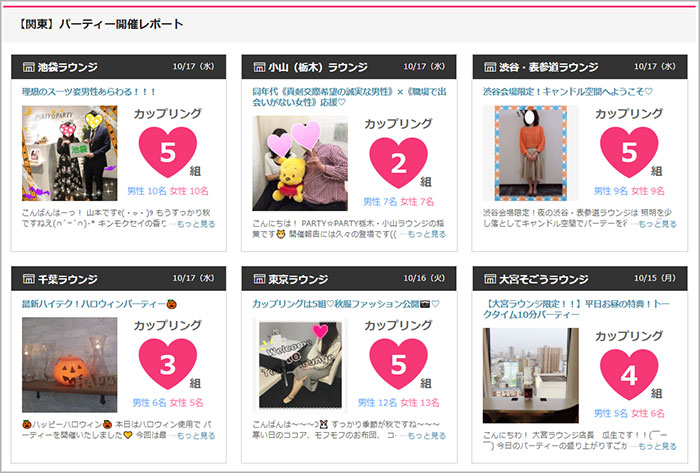Open the 東京ラウンジ photo
Image resolution: width=700 pixels, height=473 pixels.
point(300,365)
